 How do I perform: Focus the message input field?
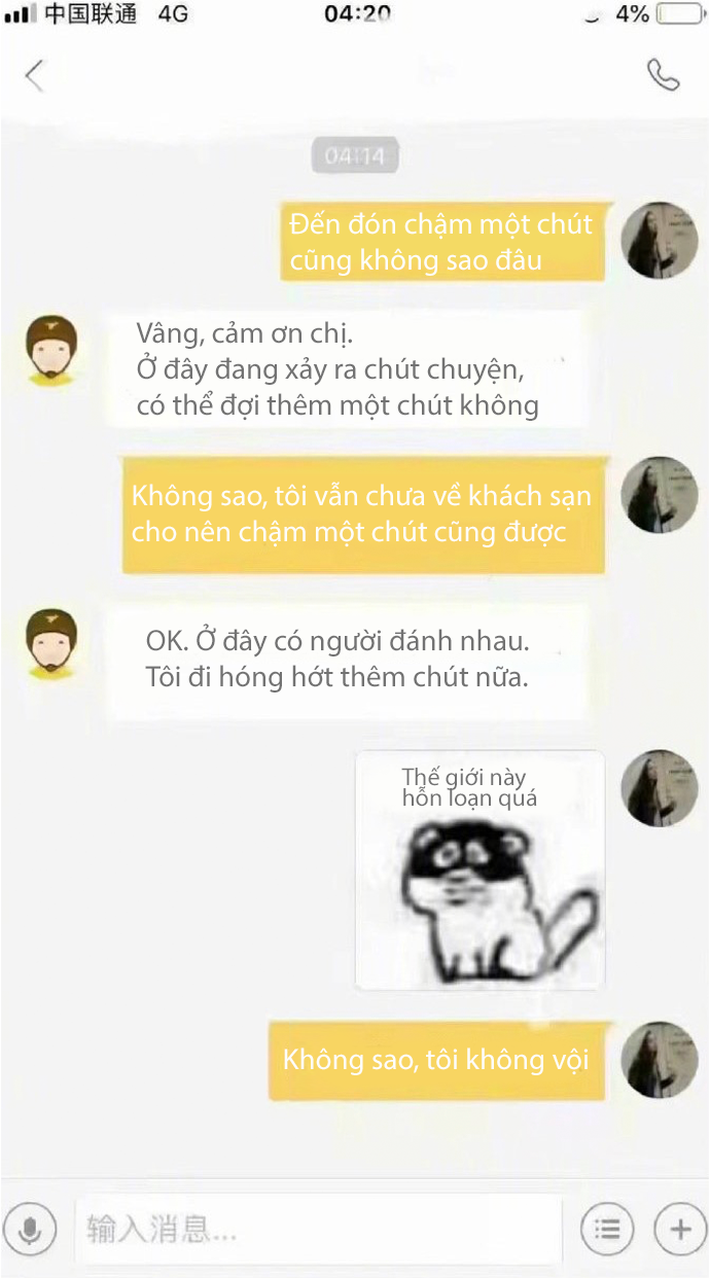[x=318, y=1229]
